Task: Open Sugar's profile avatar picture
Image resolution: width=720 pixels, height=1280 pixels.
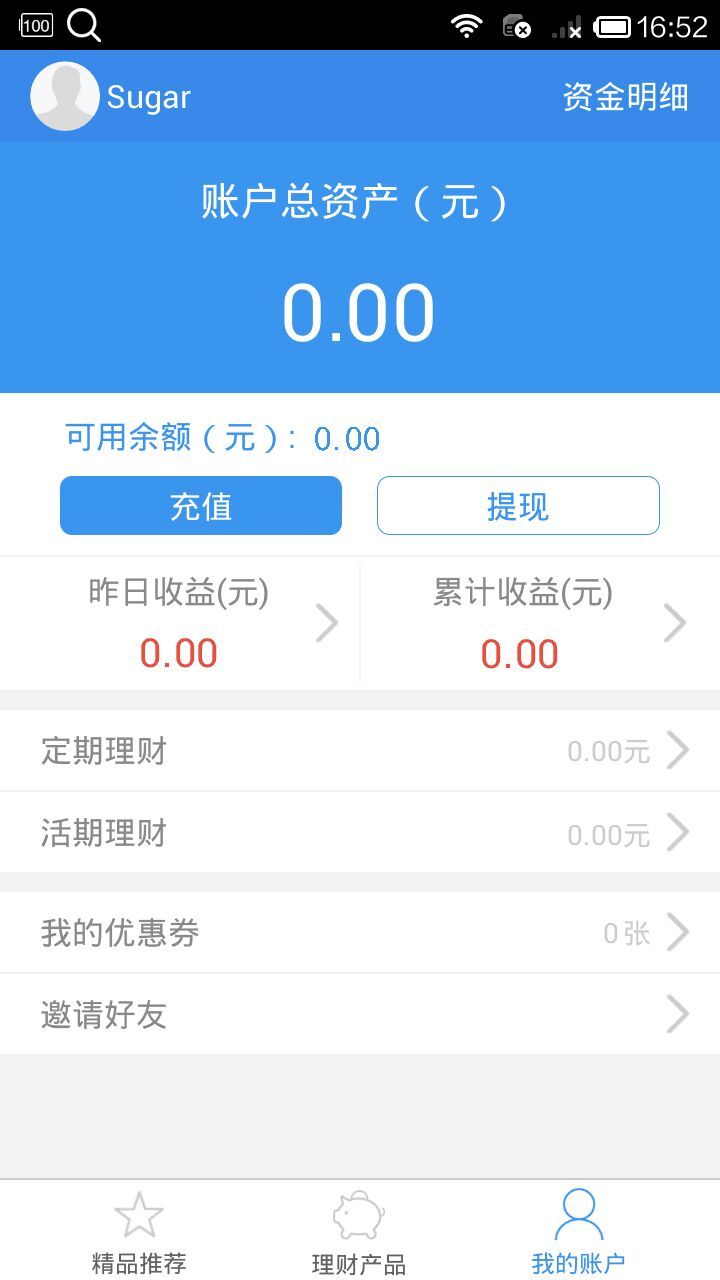Action: point(65,95)
